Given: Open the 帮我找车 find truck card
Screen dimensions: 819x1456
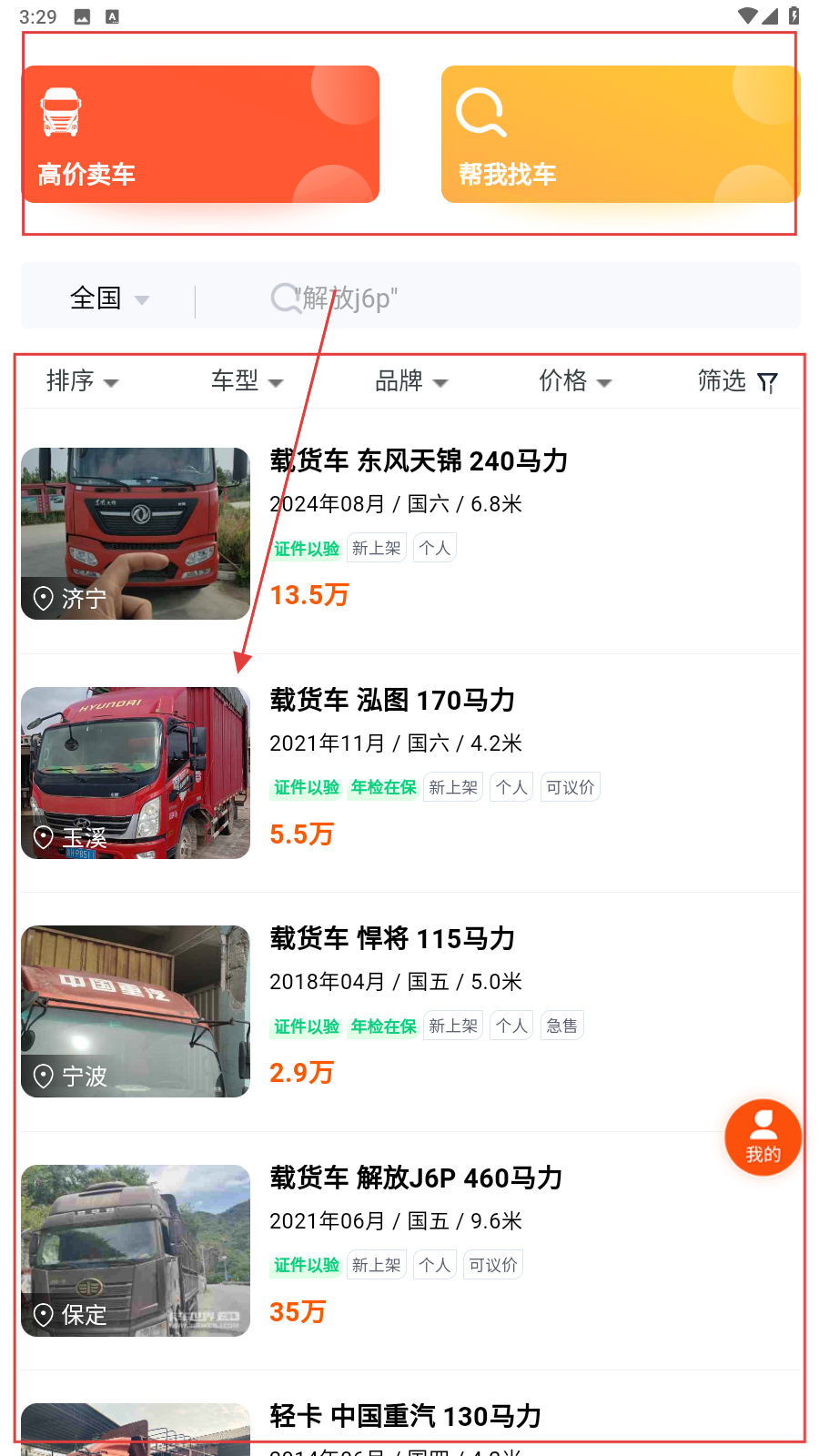Looking at the screenshot, I should click(619, 135).
